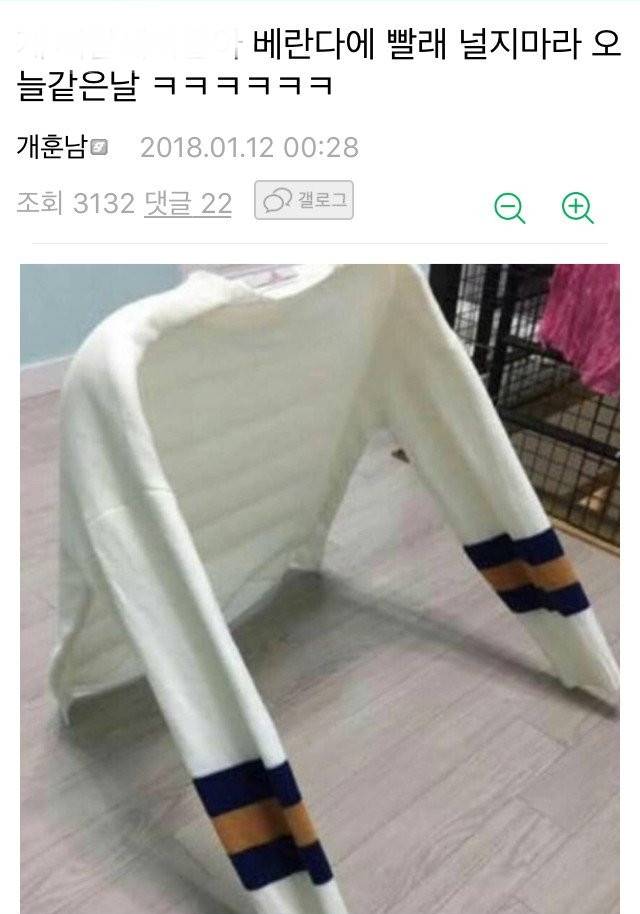Open the sweater photo in the post

click(320, 588)
